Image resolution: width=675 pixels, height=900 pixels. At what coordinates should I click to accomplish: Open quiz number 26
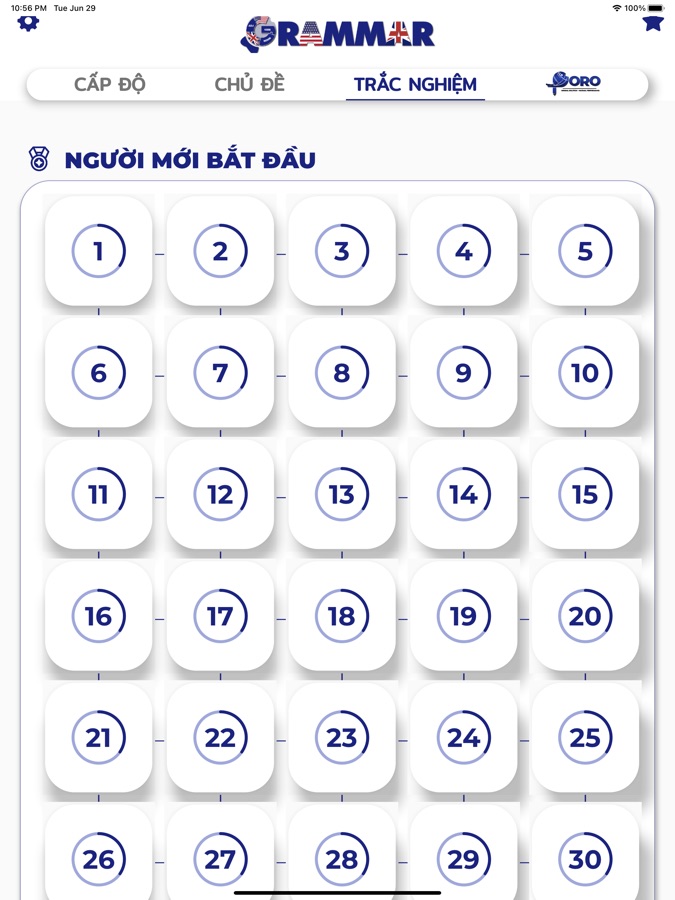pos(98,858)
